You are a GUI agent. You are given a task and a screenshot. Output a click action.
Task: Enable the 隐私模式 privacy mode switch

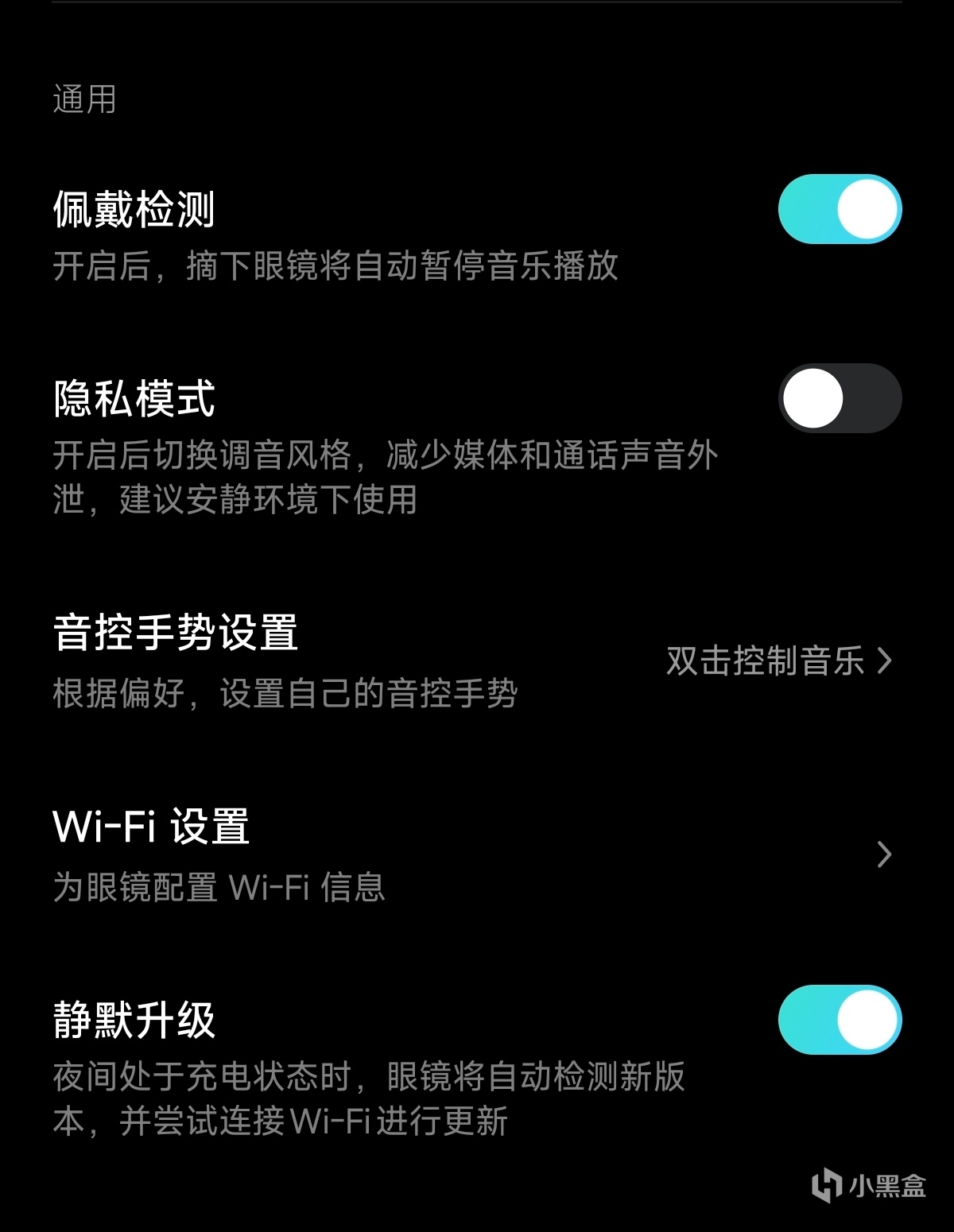(x=840, y=398)
